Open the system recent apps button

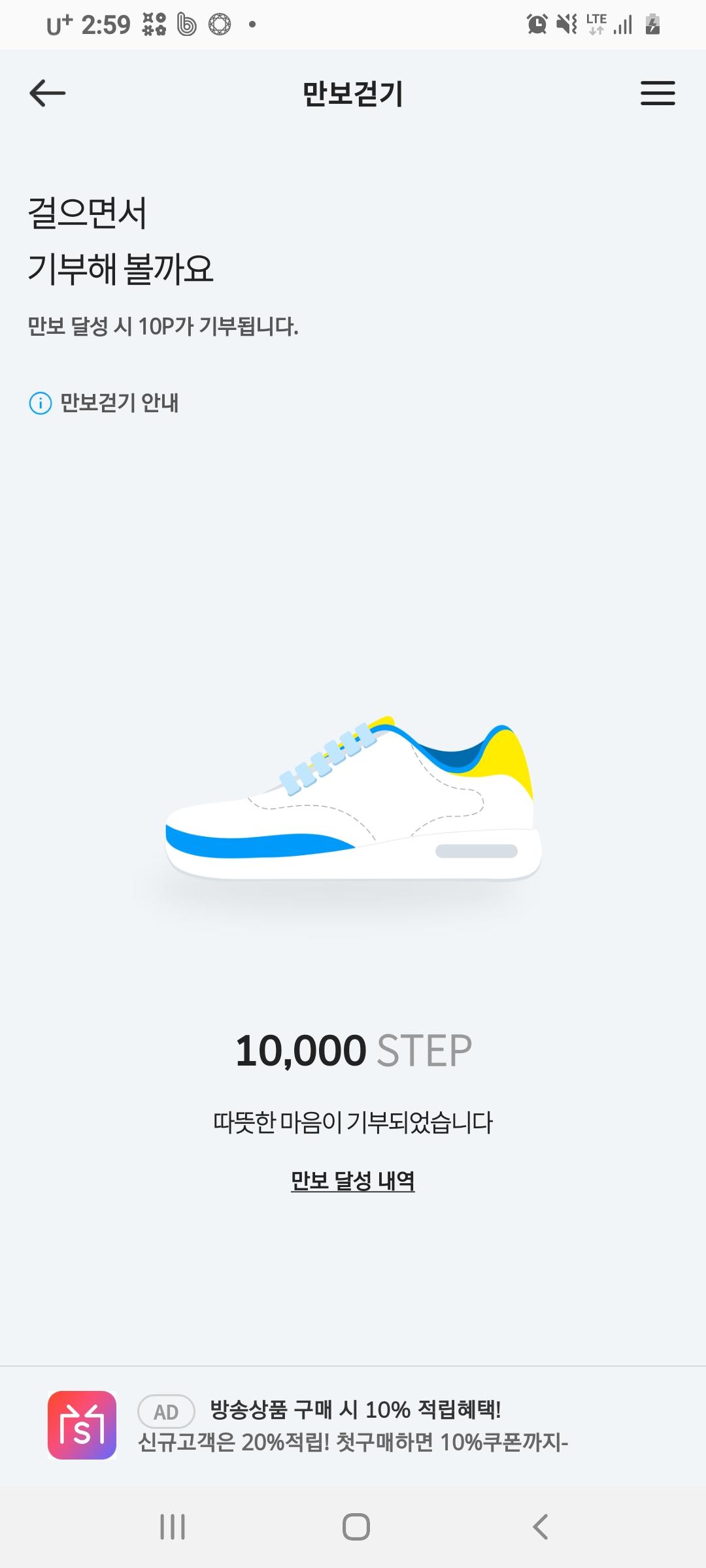(x=173, y=1527)
